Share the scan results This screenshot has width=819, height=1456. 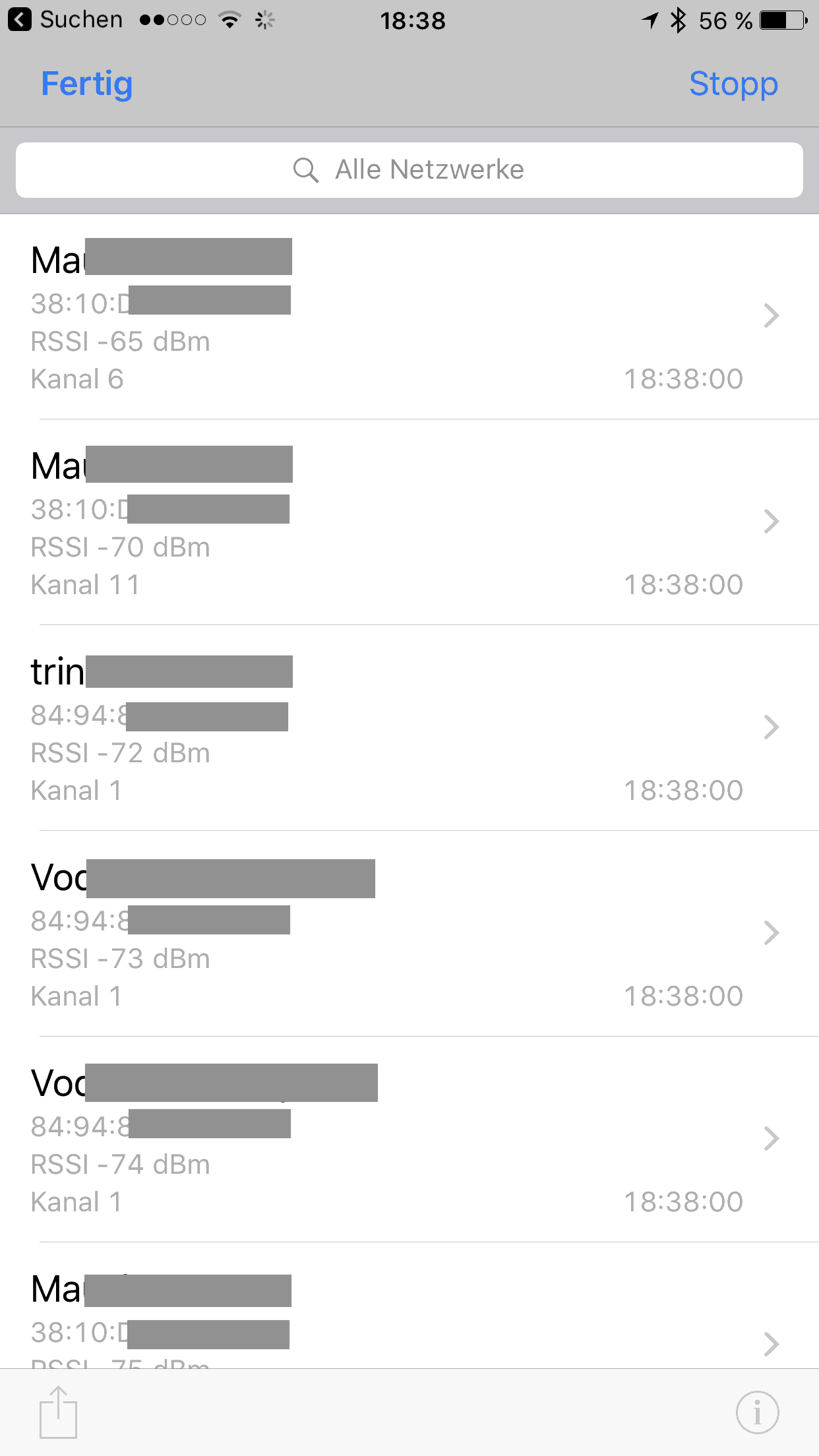tap(58, 1412)
